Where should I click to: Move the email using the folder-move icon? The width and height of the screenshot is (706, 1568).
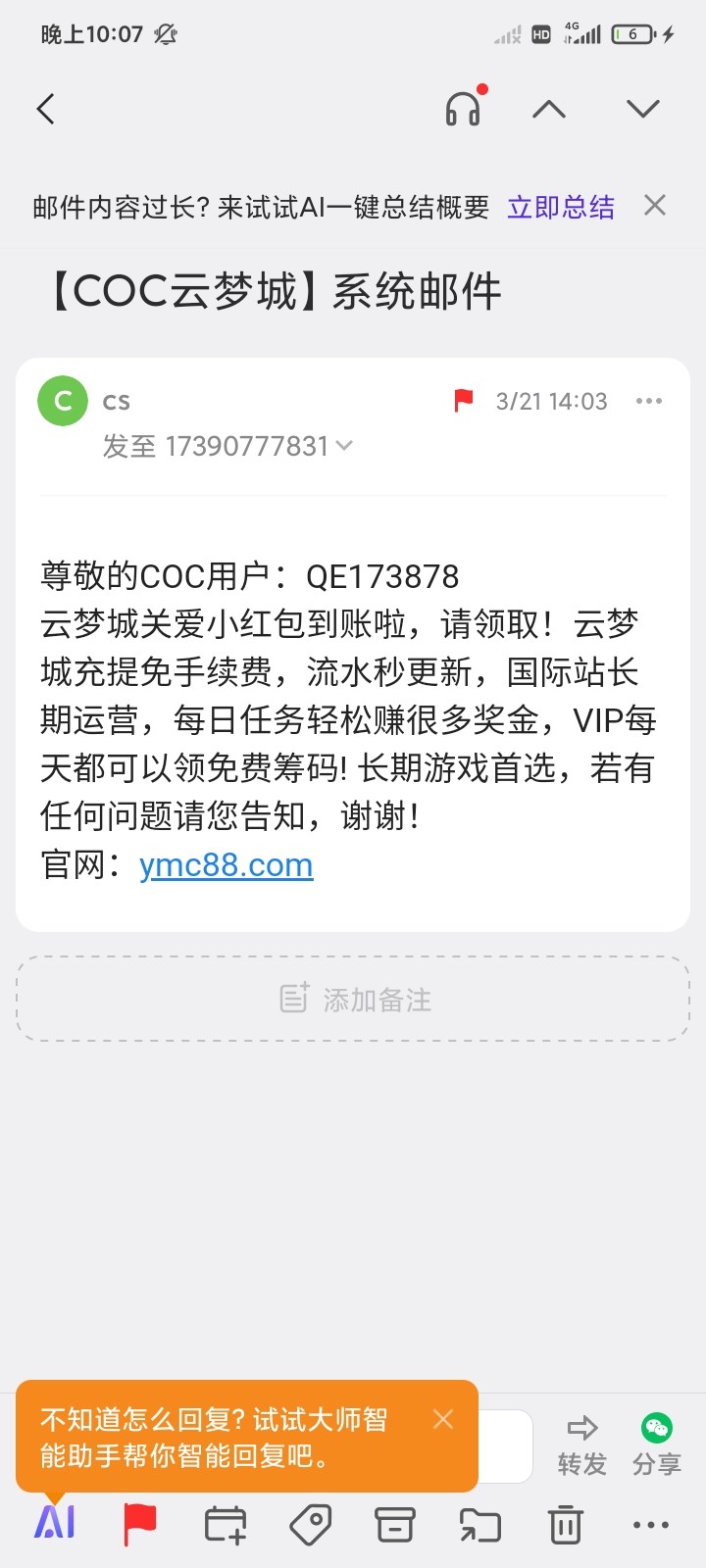pos(479,1525)
